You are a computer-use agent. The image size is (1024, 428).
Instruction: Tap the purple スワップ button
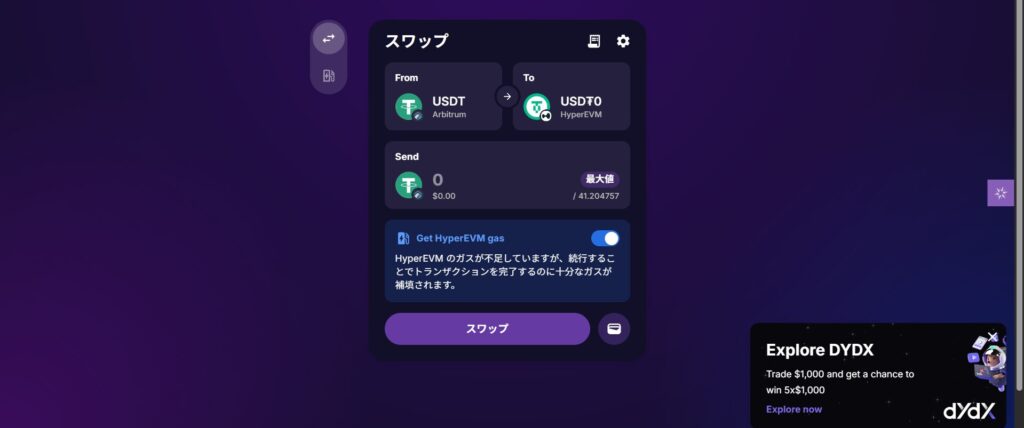(487, 328)
